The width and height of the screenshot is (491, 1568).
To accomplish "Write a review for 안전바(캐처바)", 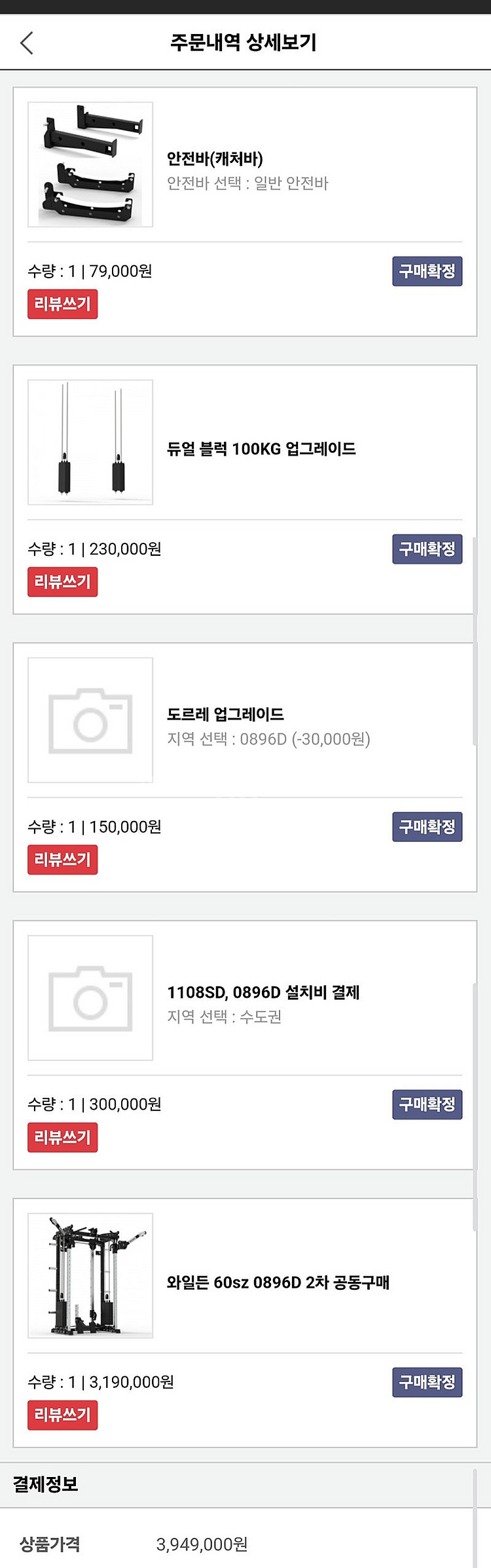I will pos(62,304).
